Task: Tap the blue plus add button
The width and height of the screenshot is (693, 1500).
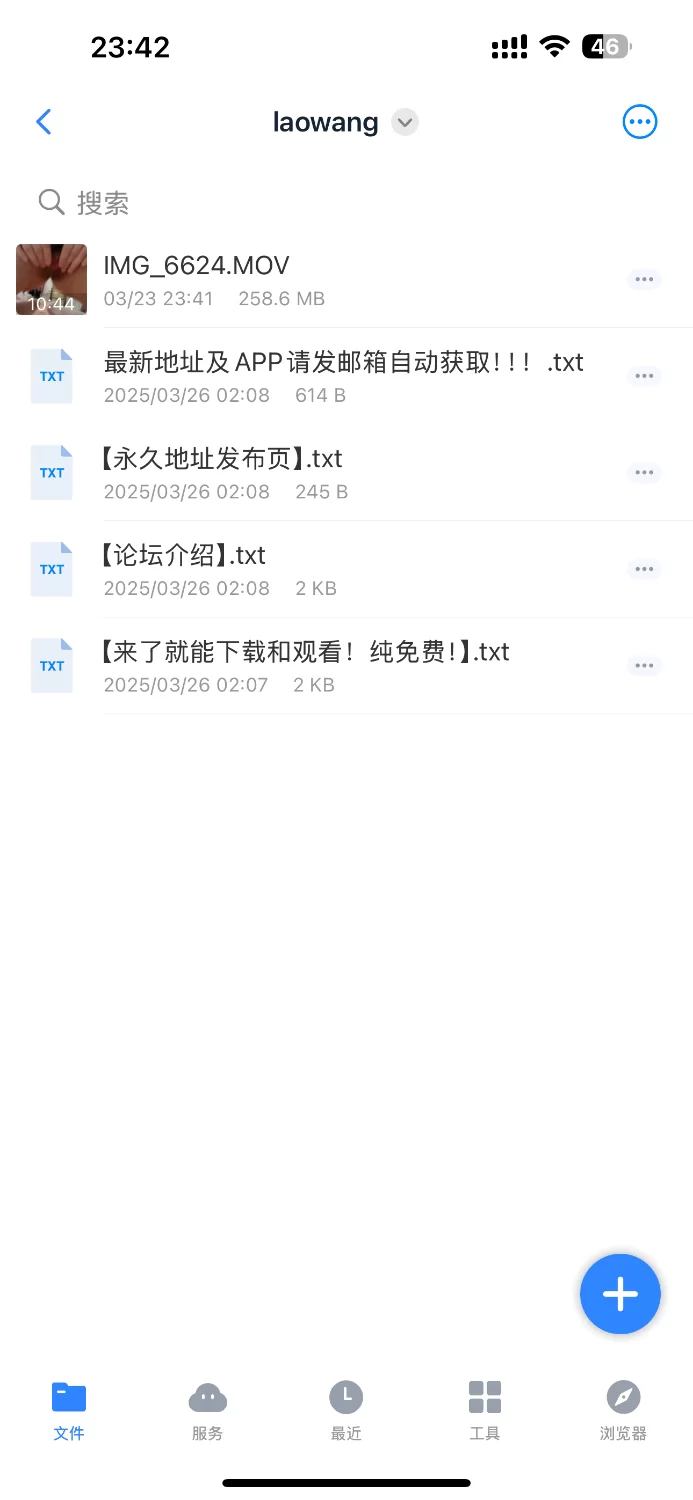Action: tap(620, 1294)
